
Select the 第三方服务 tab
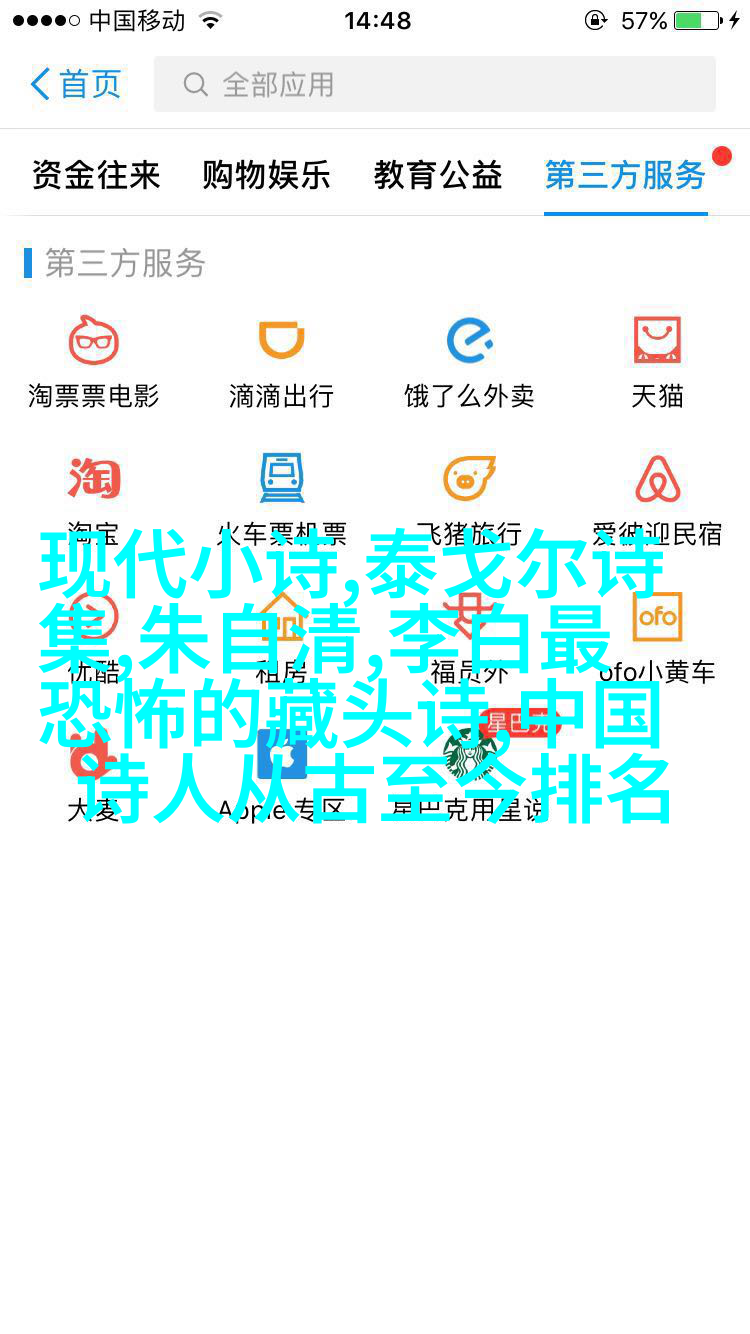click(625, 175)
